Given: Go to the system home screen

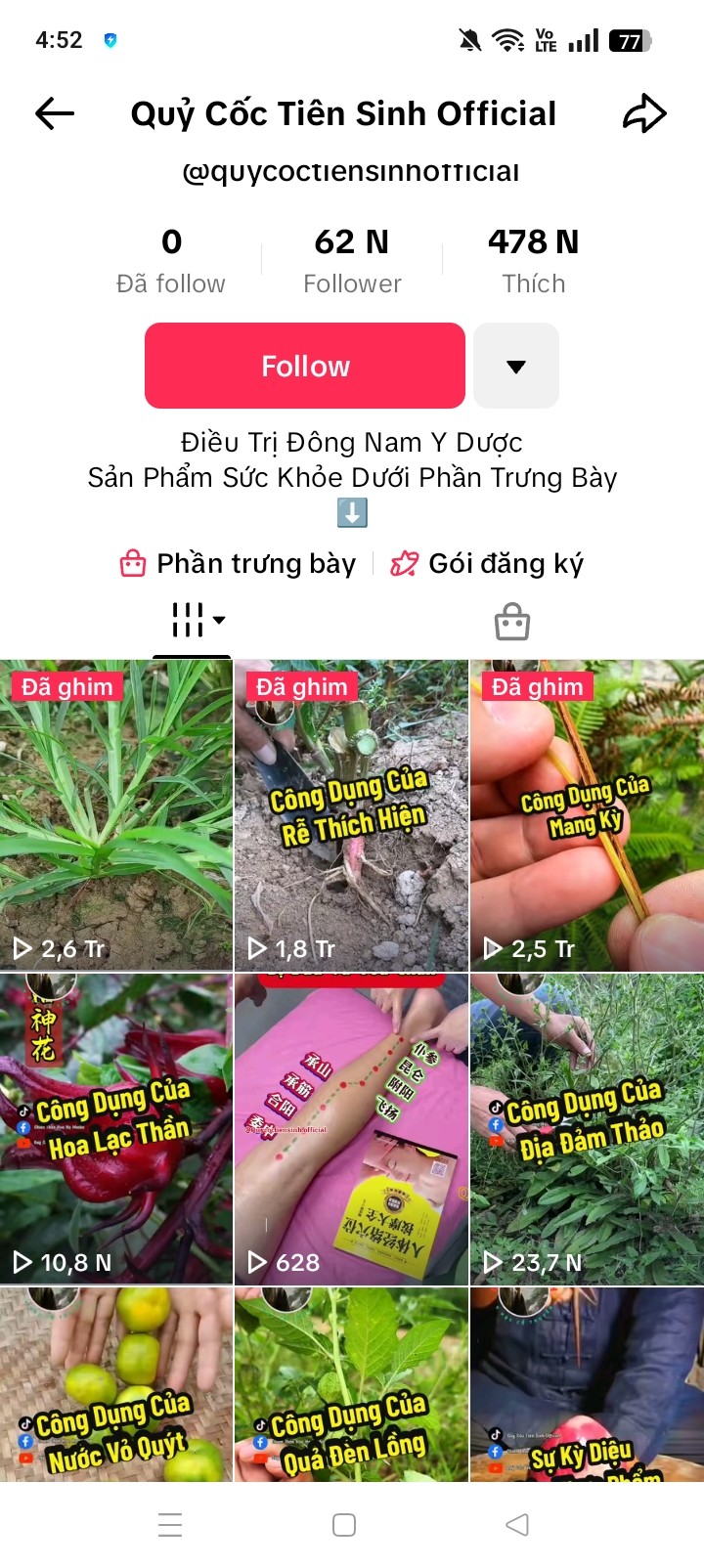Looking at the screenshot, I should coord(344,1525).
